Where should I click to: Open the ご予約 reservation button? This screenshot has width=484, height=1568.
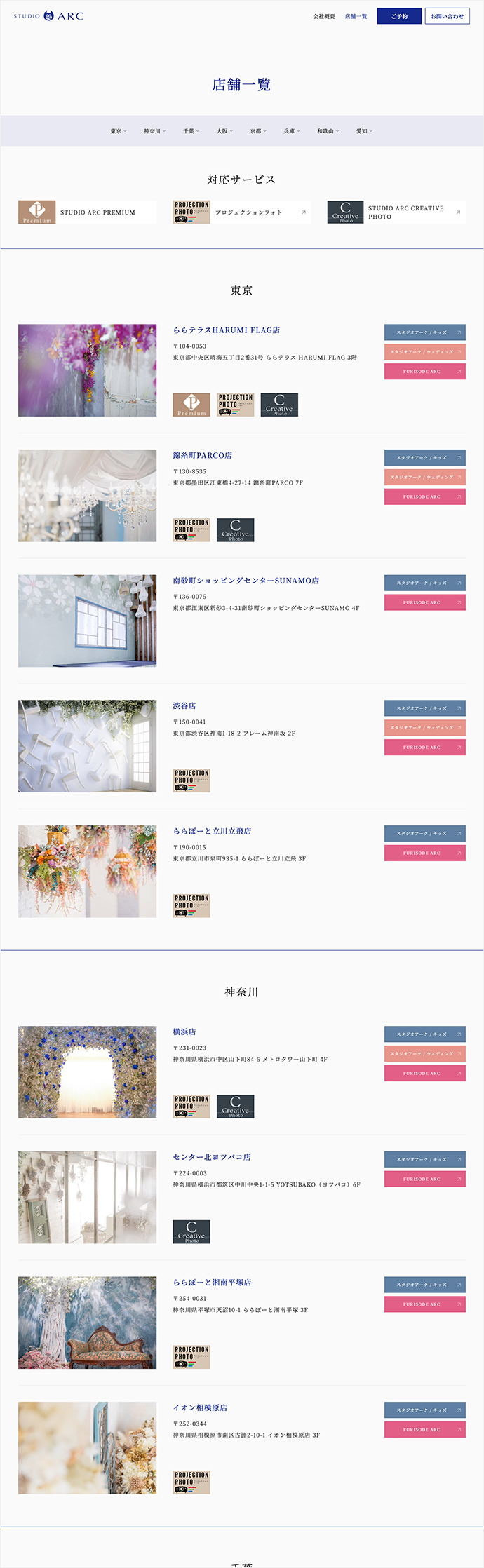[x=399, y=16]
